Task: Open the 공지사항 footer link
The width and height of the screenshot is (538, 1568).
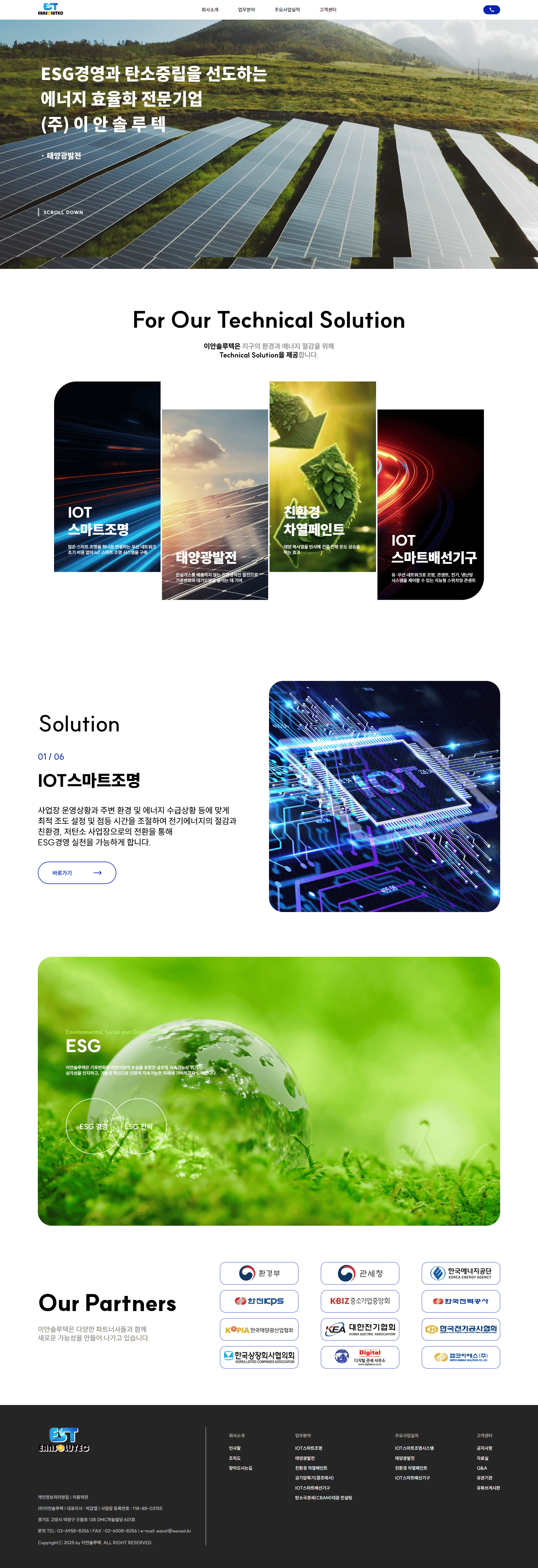Action: (484, 1448)
